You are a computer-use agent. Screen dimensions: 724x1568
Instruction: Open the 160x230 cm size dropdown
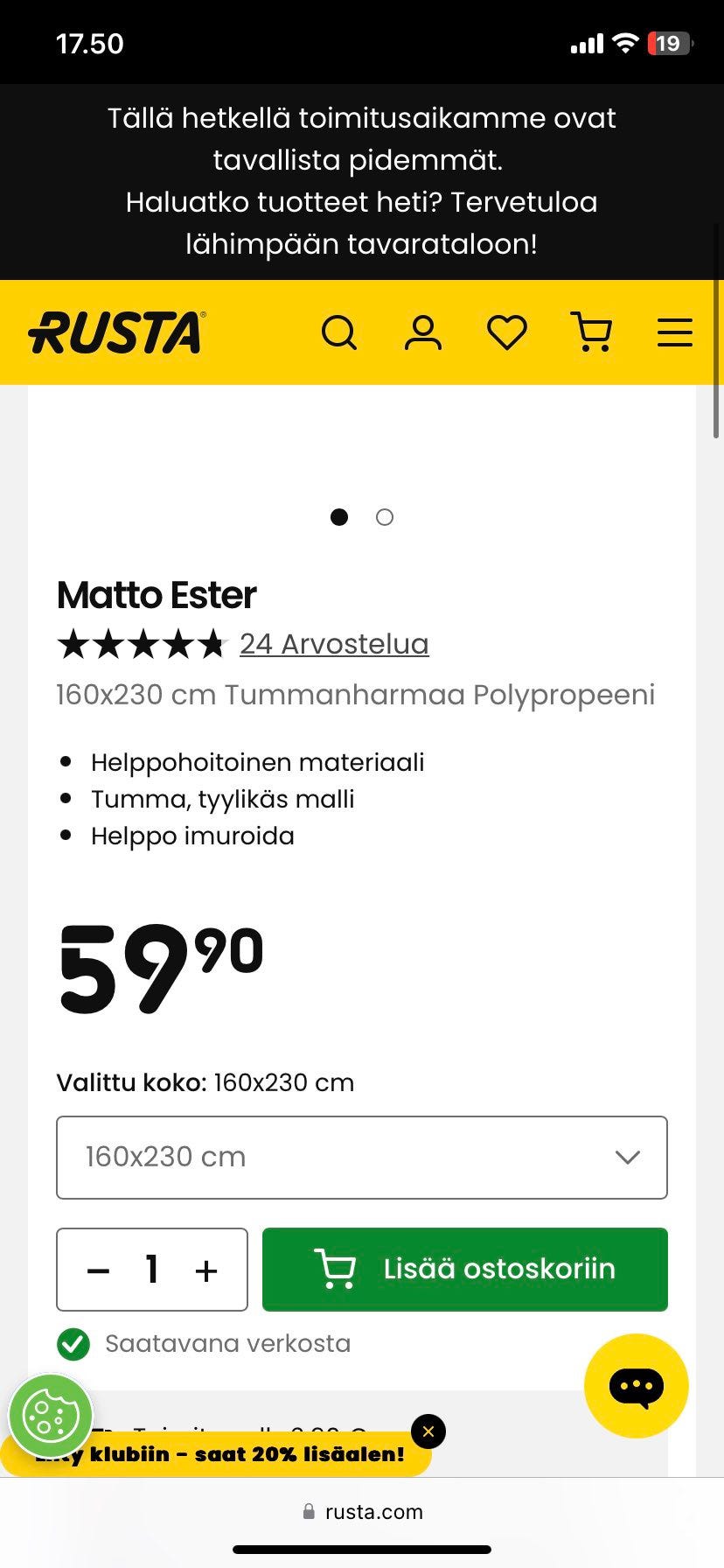point(362,1157)
